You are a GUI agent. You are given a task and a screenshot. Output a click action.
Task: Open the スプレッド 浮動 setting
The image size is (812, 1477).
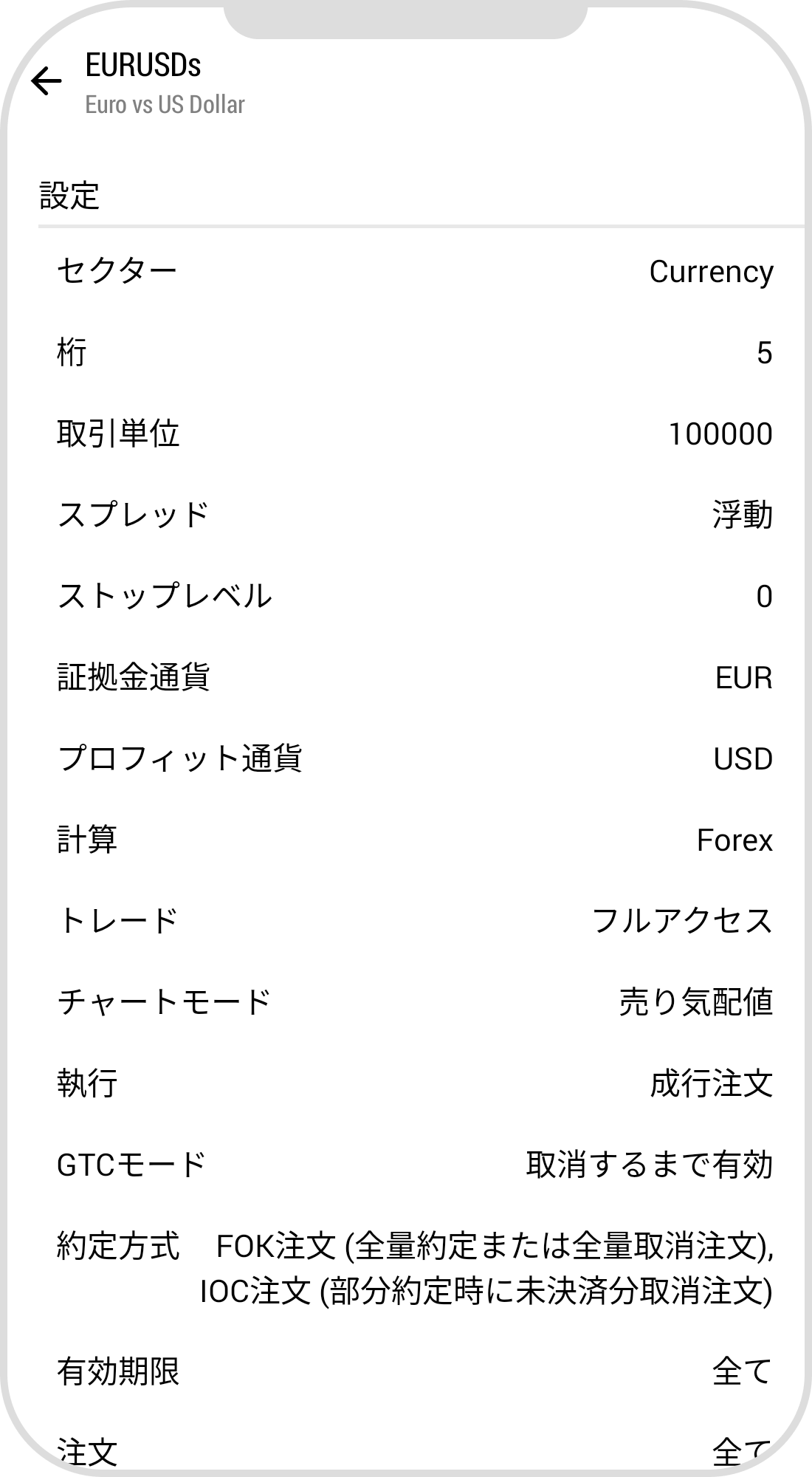[406, 515]
